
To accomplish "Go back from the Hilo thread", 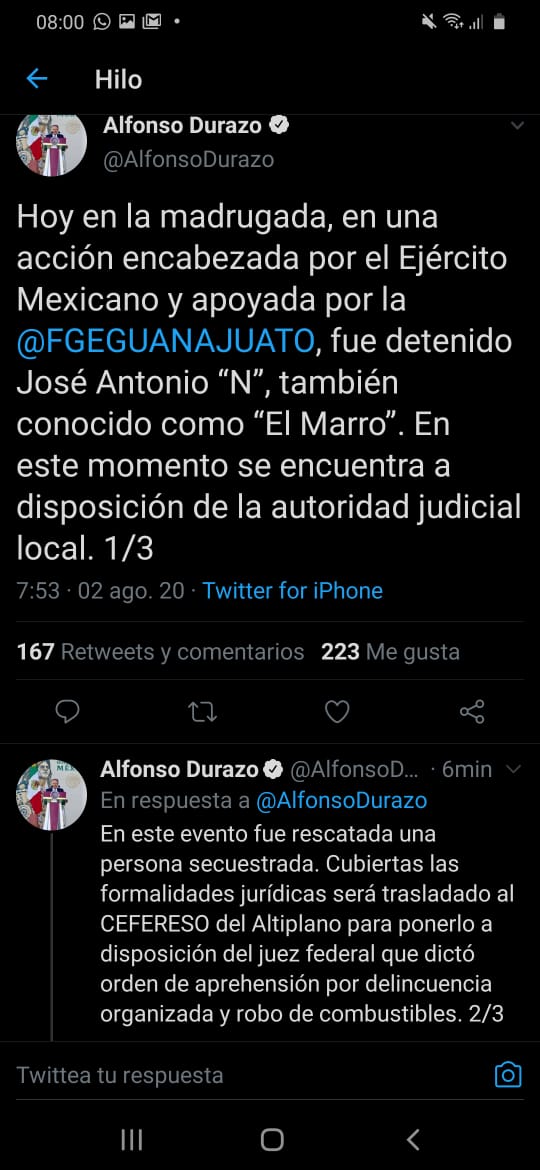I will coord(37,79).
